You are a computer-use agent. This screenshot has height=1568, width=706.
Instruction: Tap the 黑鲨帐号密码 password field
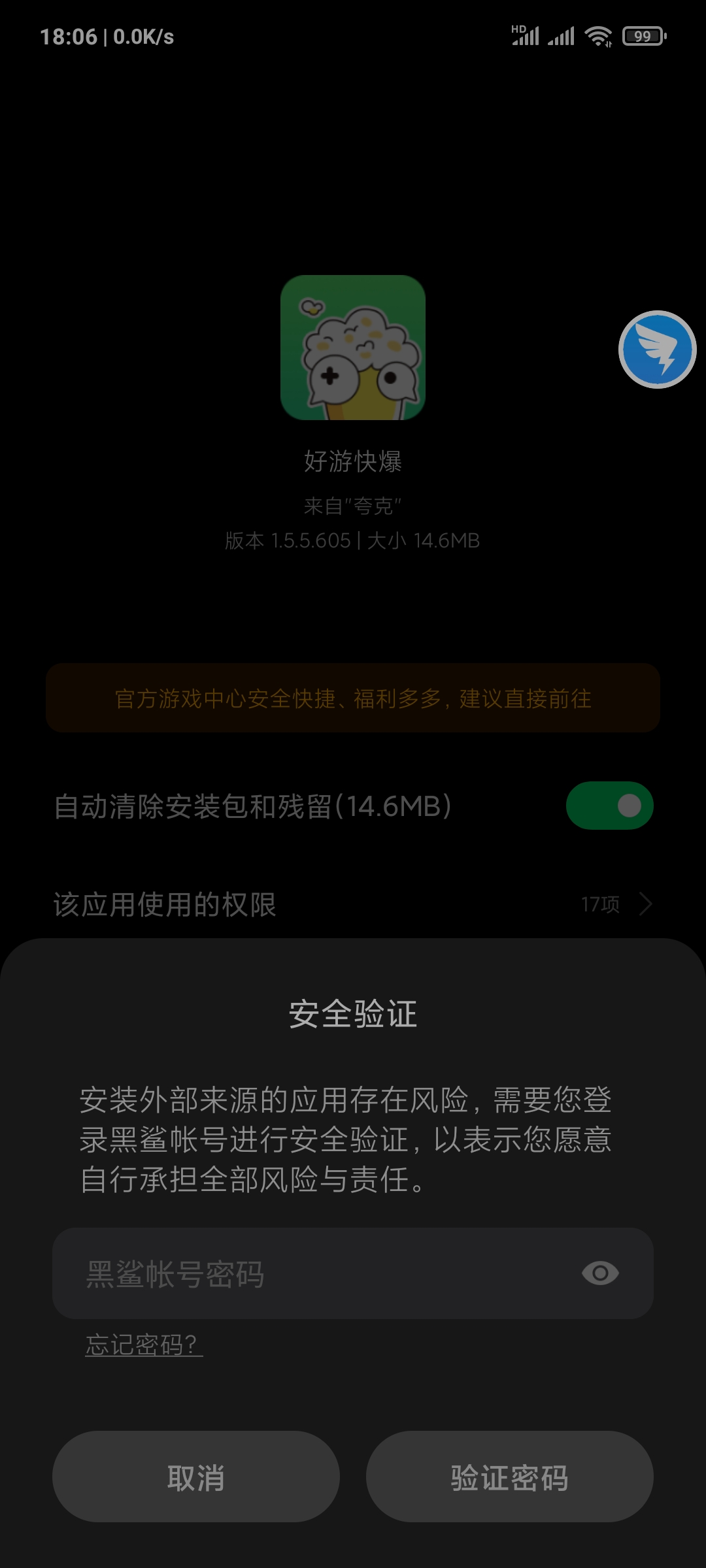tap(353, 1273)
